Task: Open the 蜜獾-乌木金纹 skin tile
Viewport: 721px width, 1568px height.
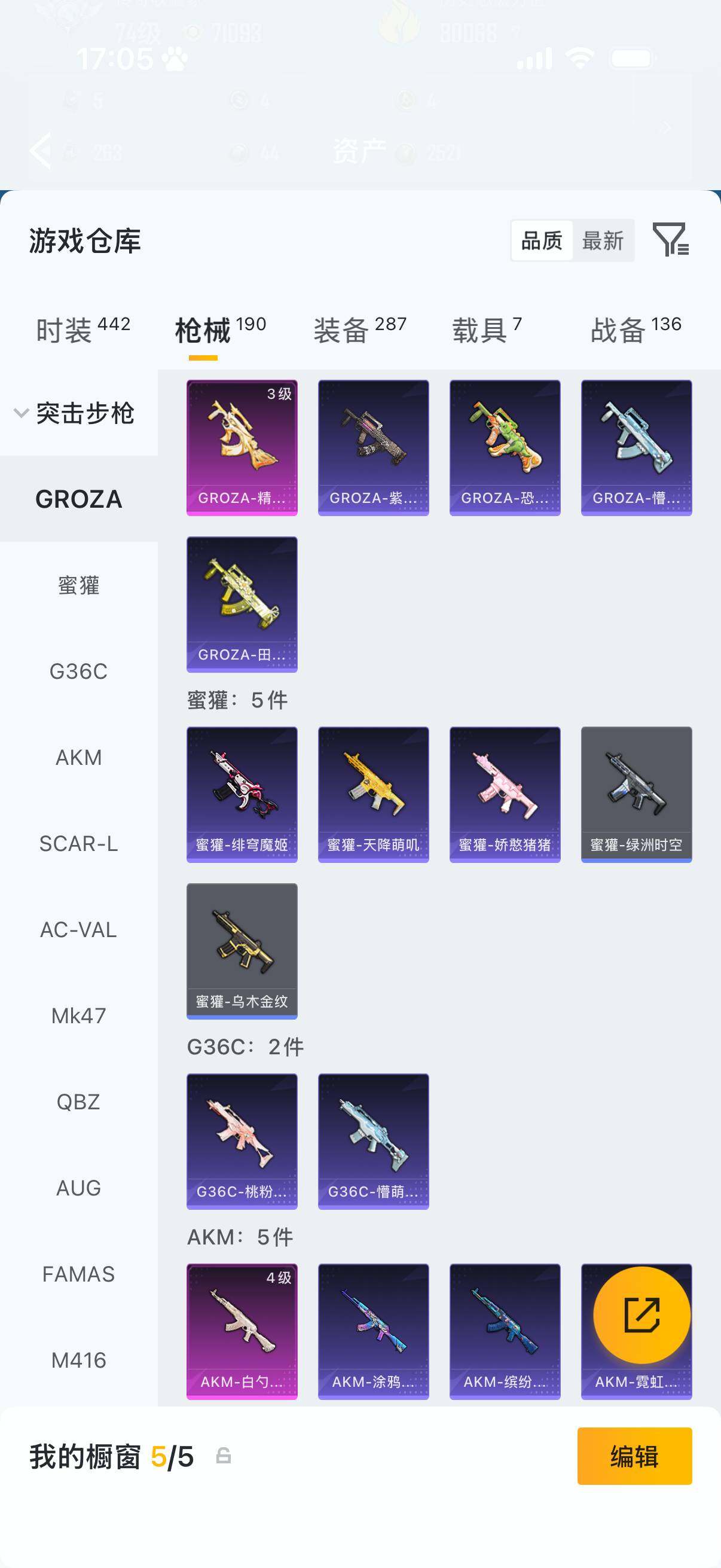Action: tap(242, 950)
